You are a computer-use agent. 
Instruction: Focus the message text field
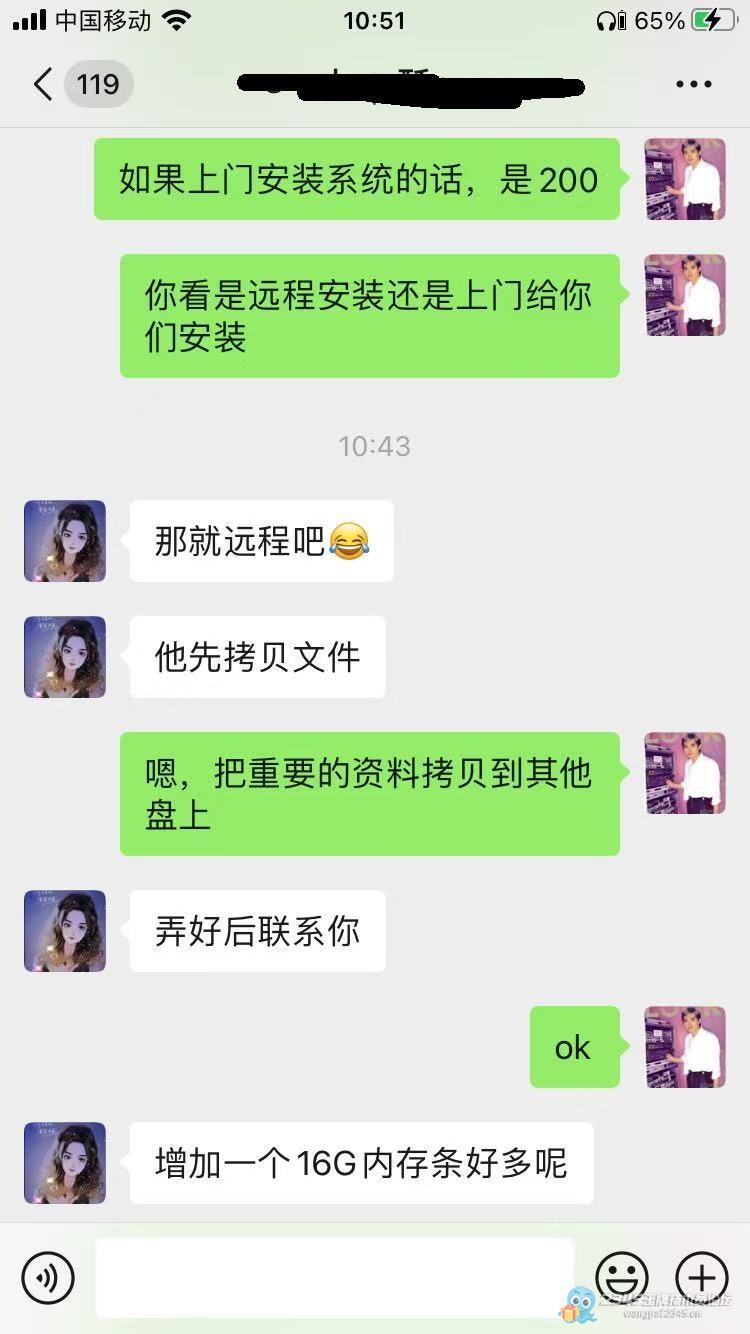click(335, 1277)
